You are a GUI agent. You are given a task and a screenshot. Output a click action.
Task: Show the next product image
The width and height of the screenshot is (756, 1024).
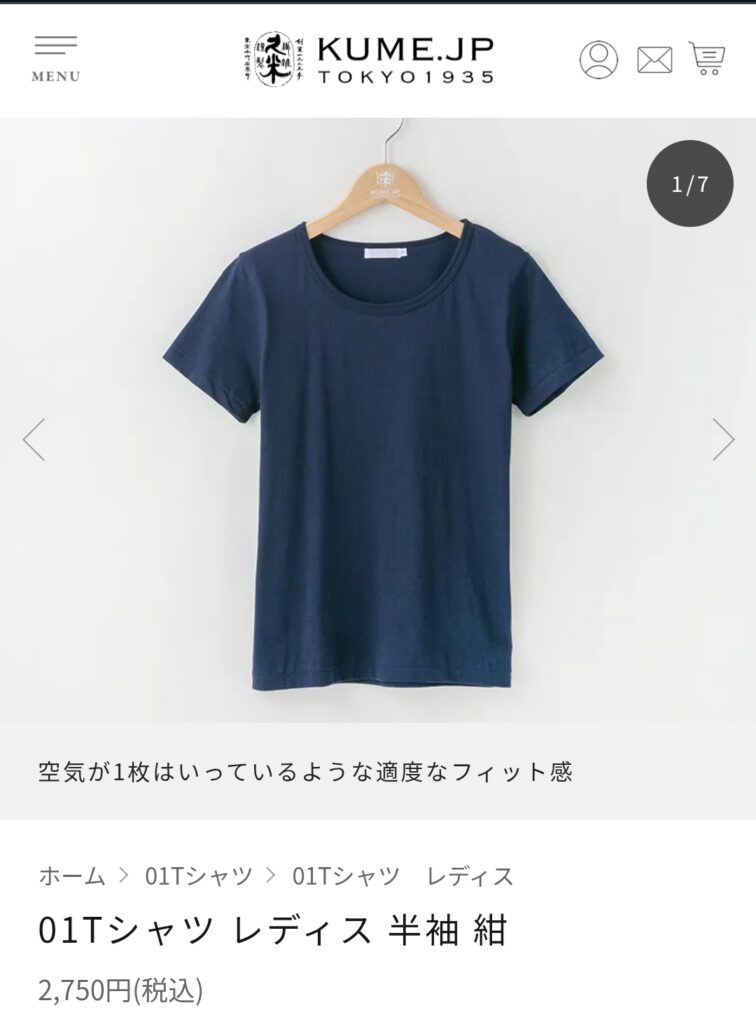coord(722,439)
